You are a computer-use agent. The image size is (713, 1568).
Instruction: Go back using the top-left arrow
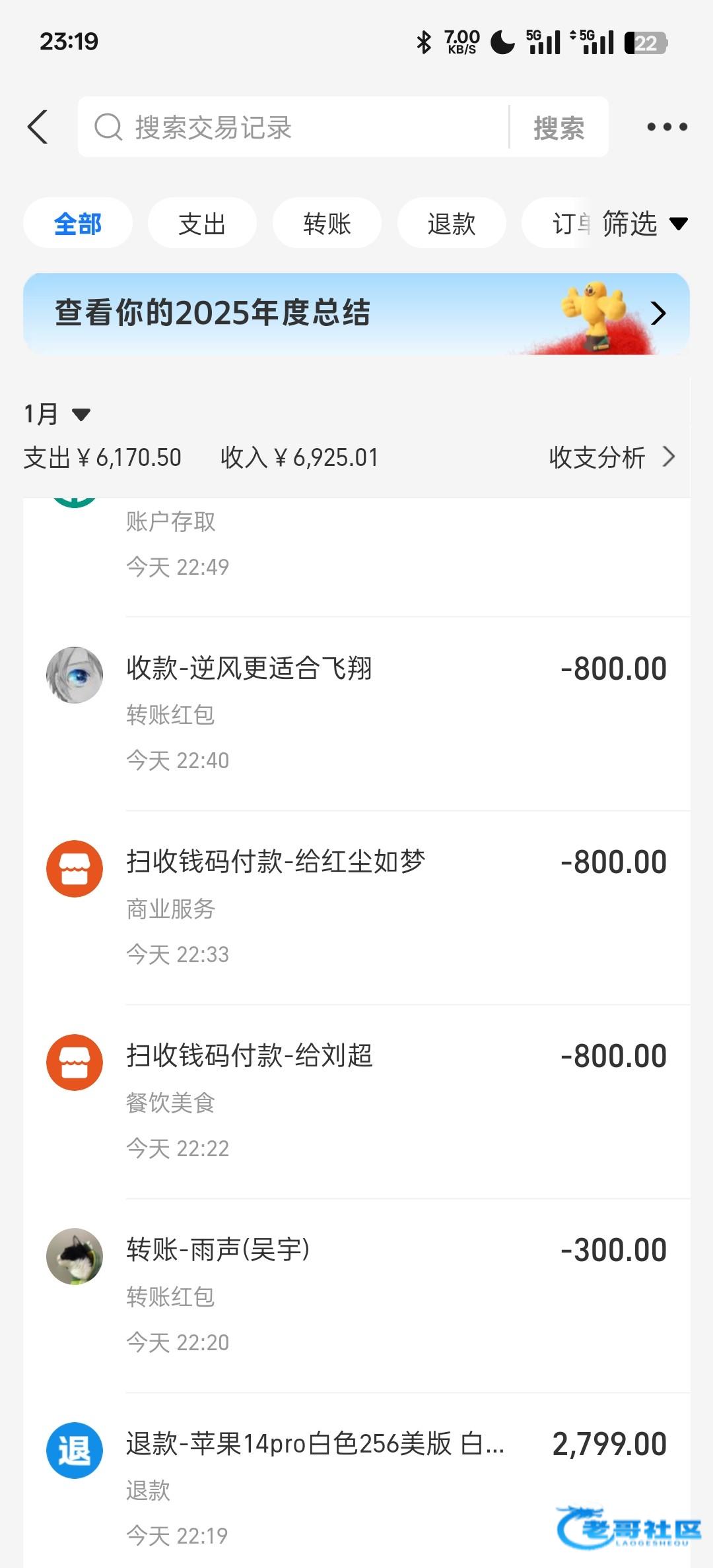click(x=38, y=127)
